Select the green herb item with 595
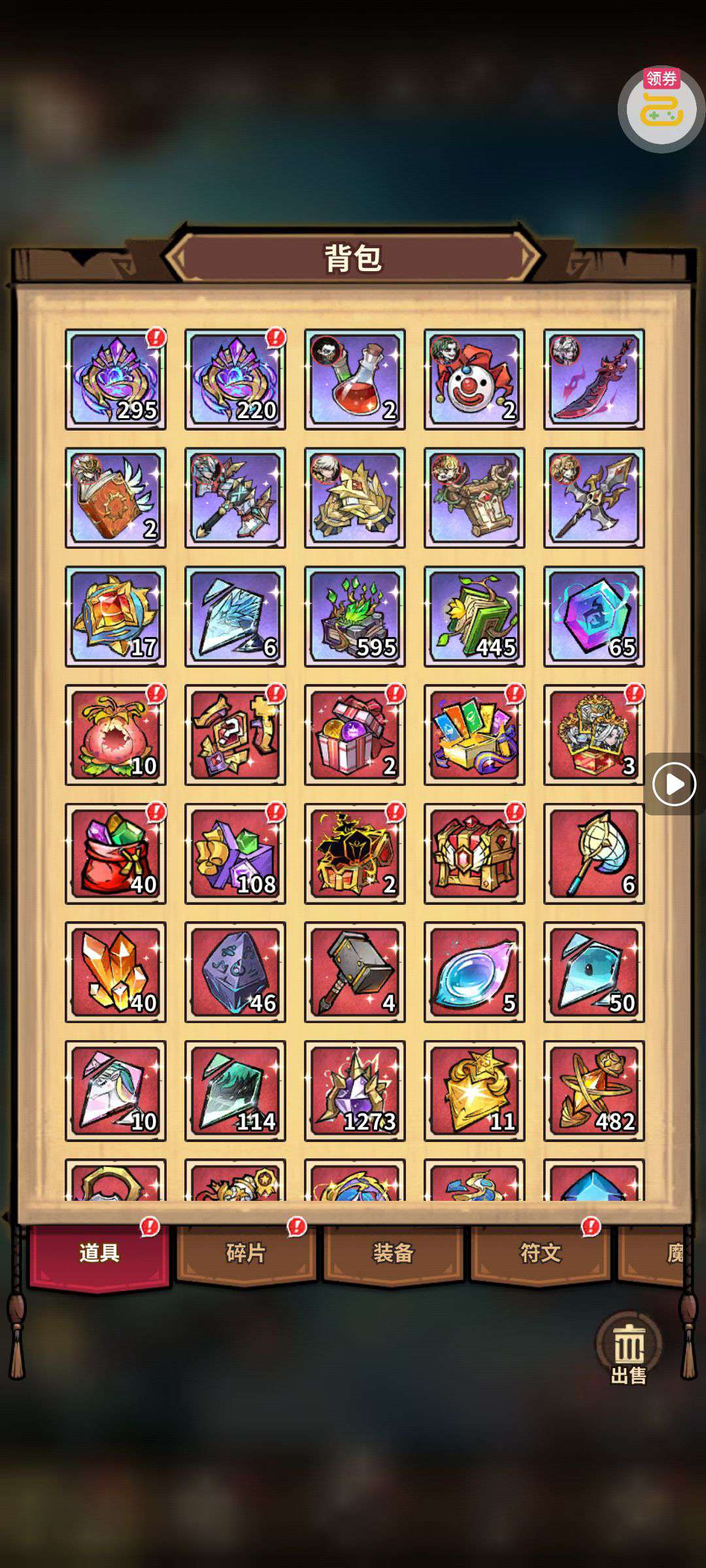The height and width of the screenshot is (1568, 706). (355, 616)
